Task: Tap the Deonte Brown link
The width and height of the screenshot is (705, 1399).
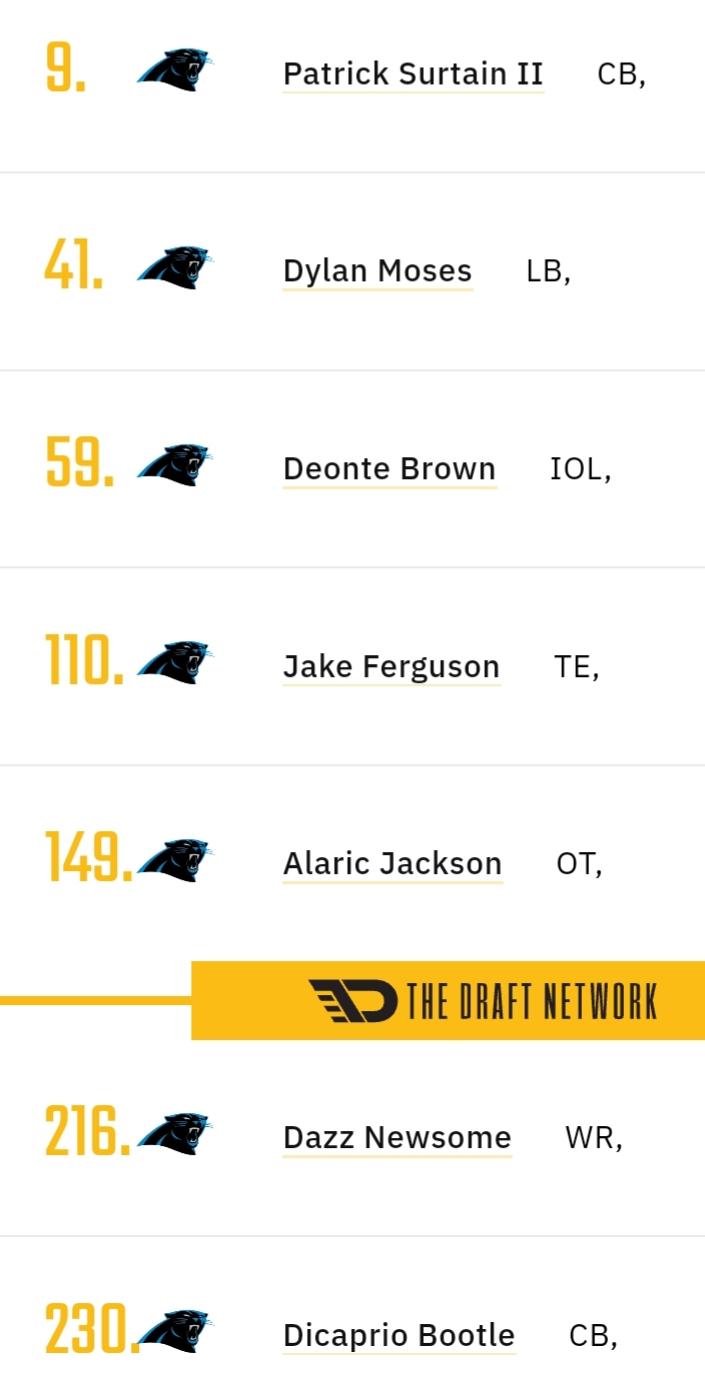Action: pos(389,469)
